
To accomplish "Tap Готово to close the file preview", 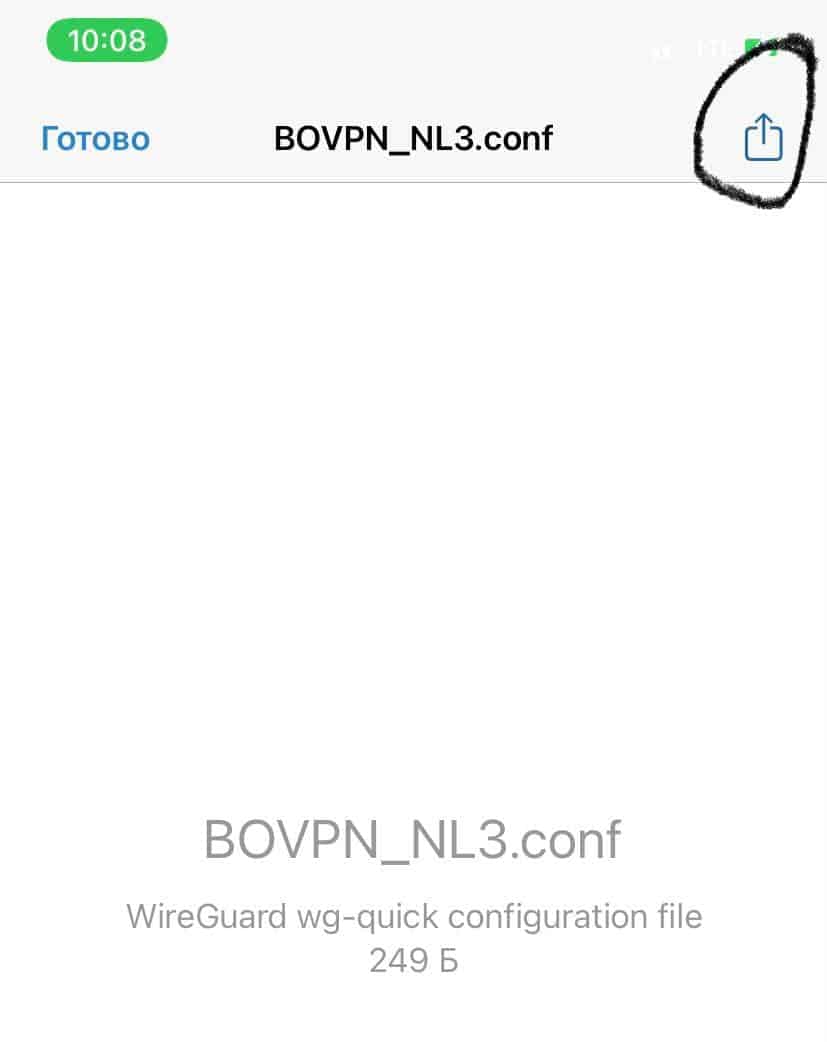I will 95,138.
